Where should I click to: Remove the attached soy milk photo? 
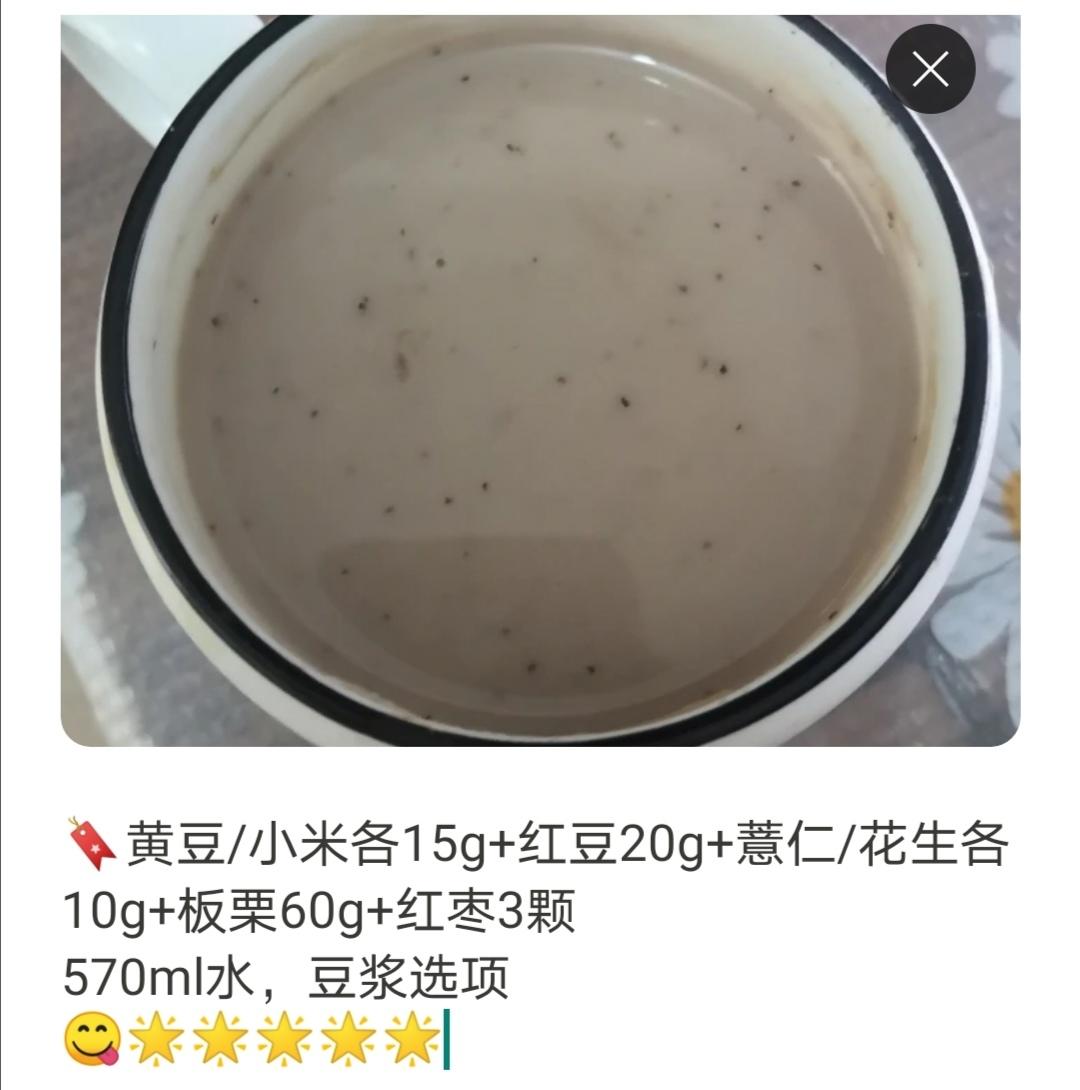[930, 69]
